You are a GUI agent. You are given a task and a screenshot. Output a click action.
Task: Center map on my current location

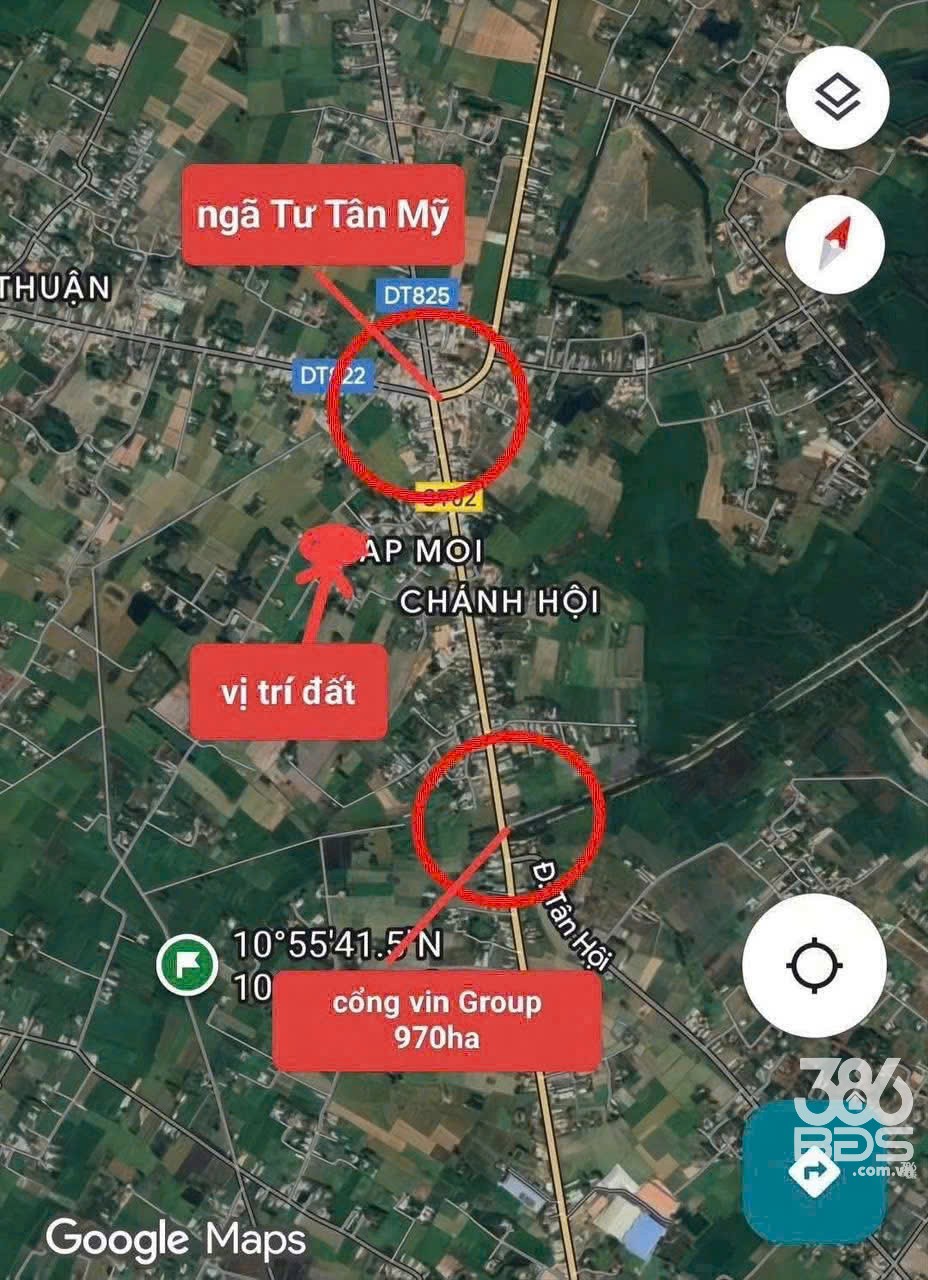click(x=814, y=966)
